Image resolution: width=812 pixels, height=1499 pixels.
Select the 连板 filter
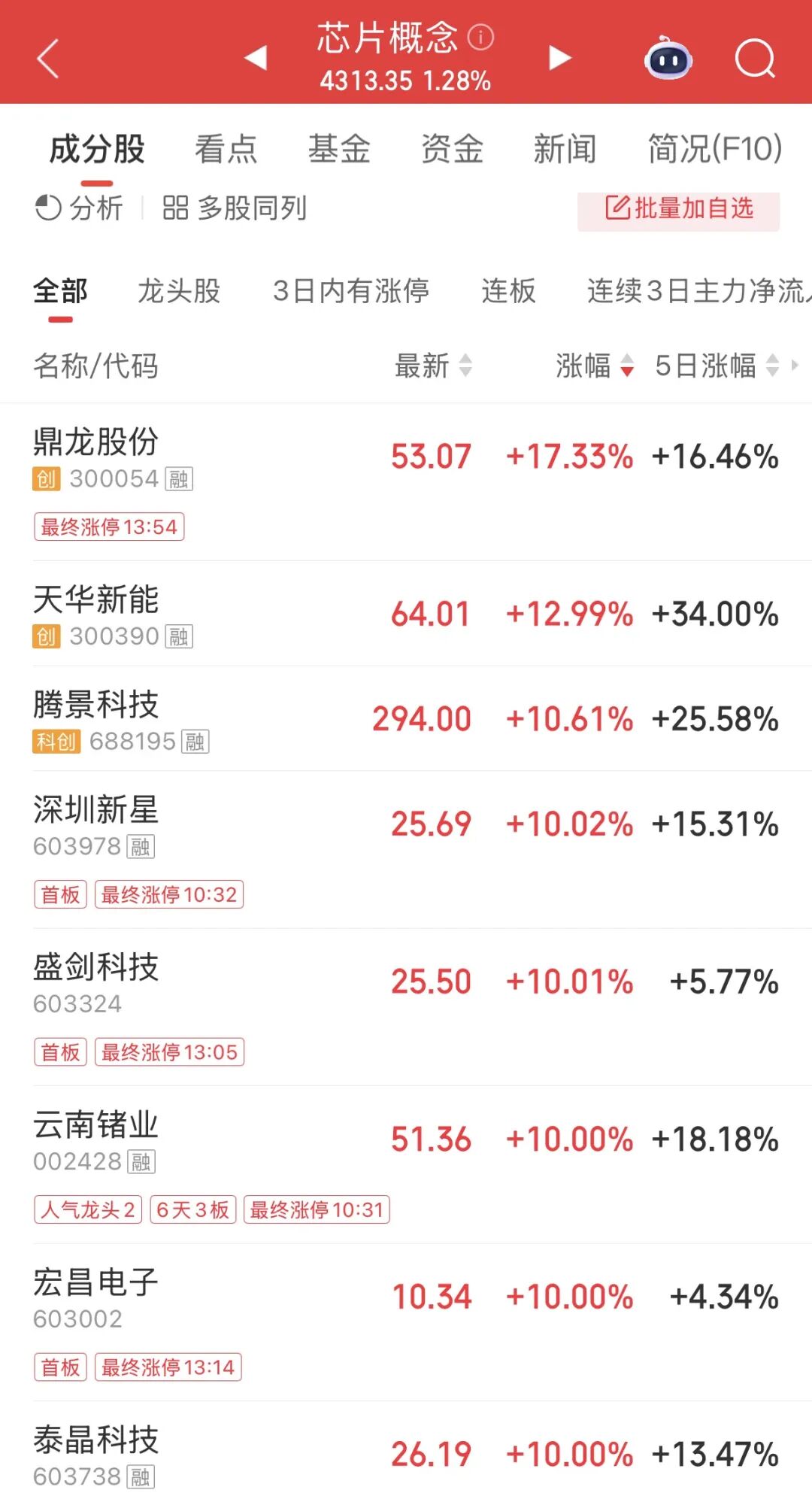509,291
